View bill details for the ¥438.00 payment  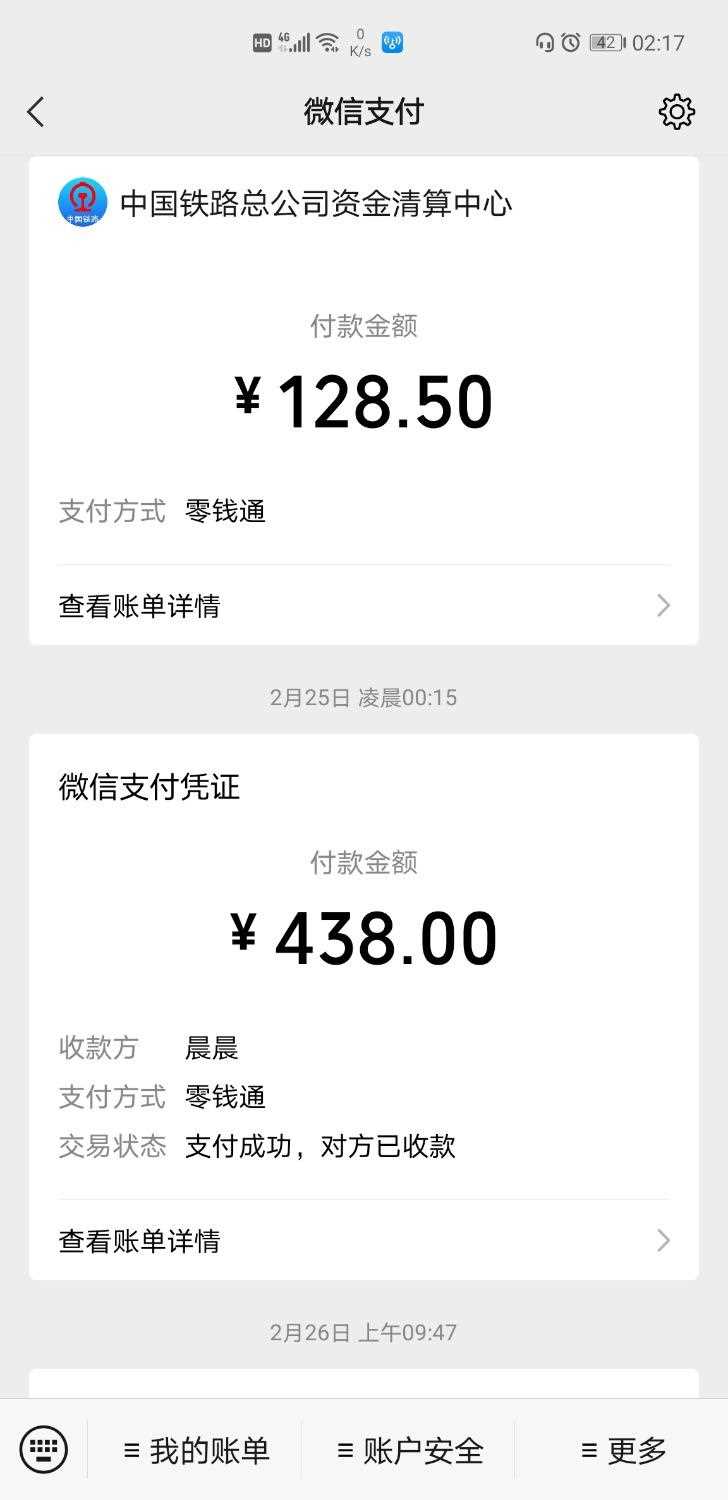[x=364, y=1240]
